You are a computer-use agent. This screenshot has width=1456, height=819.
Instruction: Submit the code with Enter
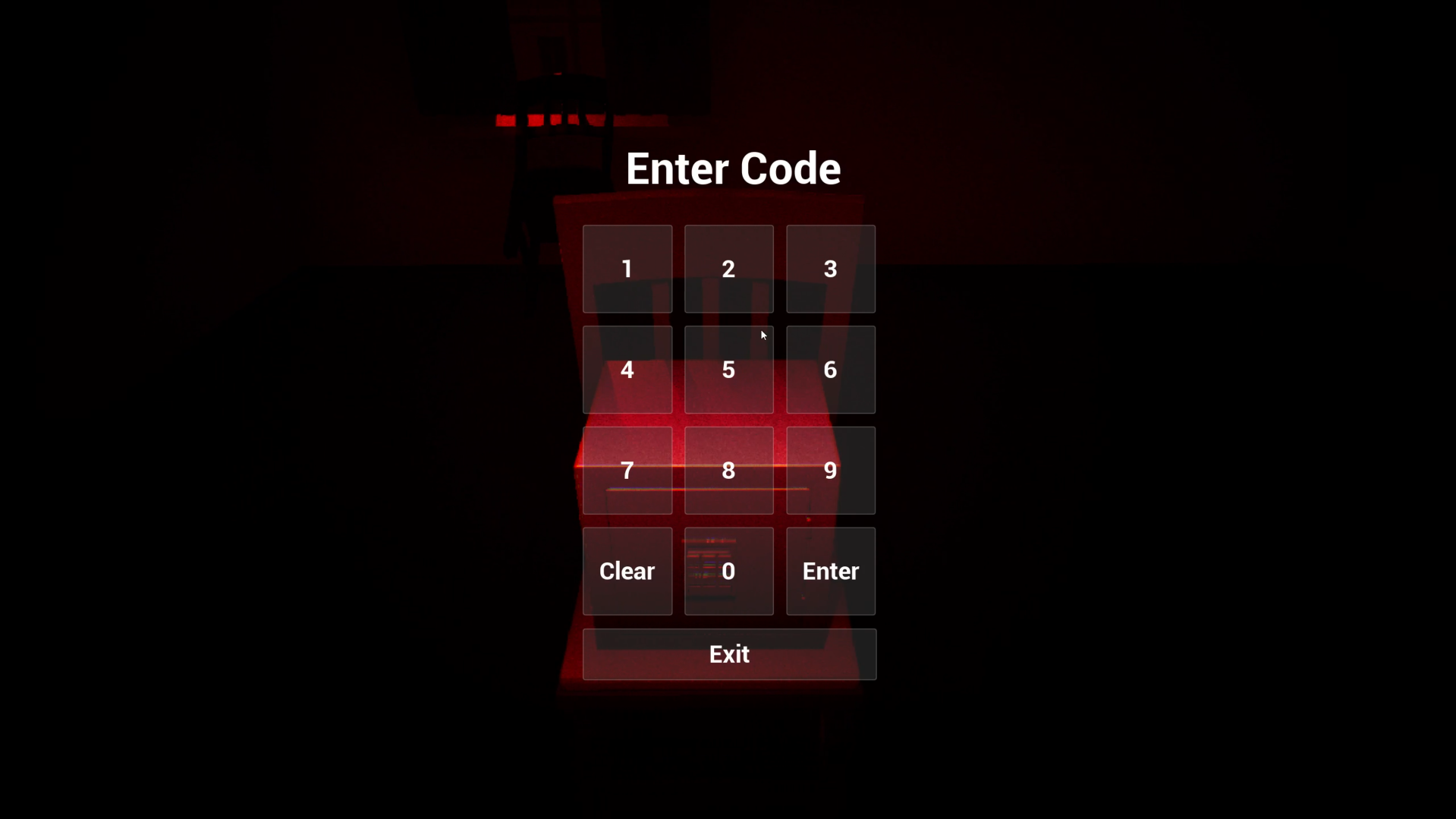(830, 571)
